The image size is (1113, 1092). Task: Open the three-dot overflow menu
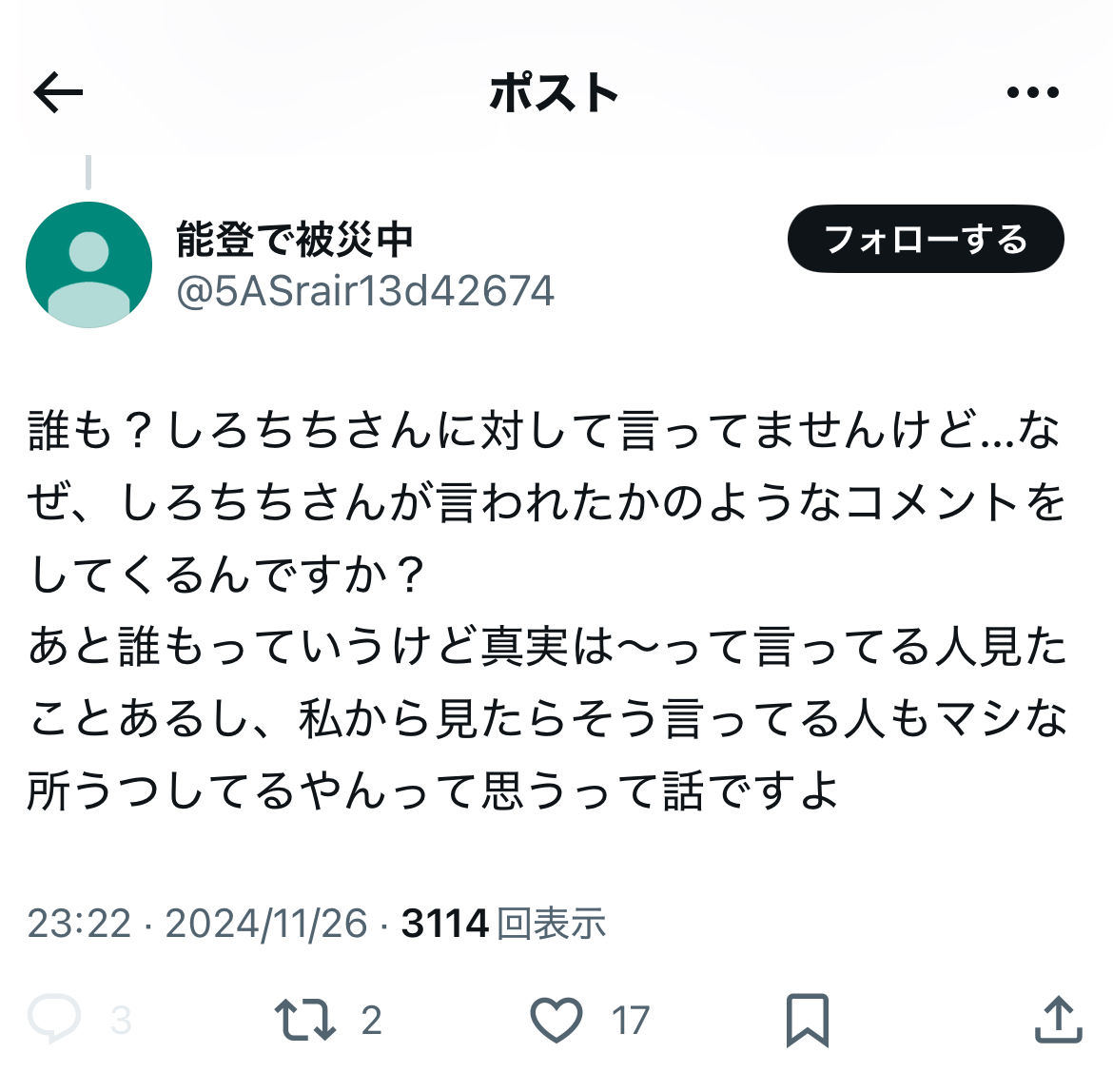(x=1032, y=93)
